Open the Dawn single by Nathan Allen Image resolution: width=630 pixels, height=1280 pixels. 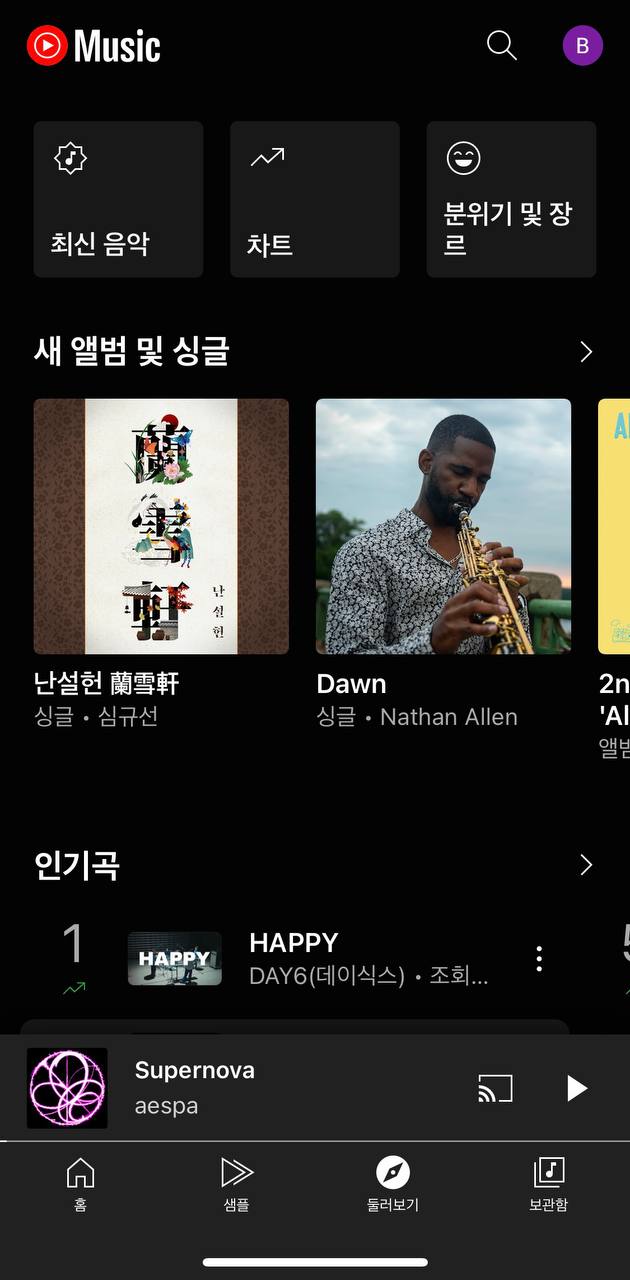pos(443,527)
